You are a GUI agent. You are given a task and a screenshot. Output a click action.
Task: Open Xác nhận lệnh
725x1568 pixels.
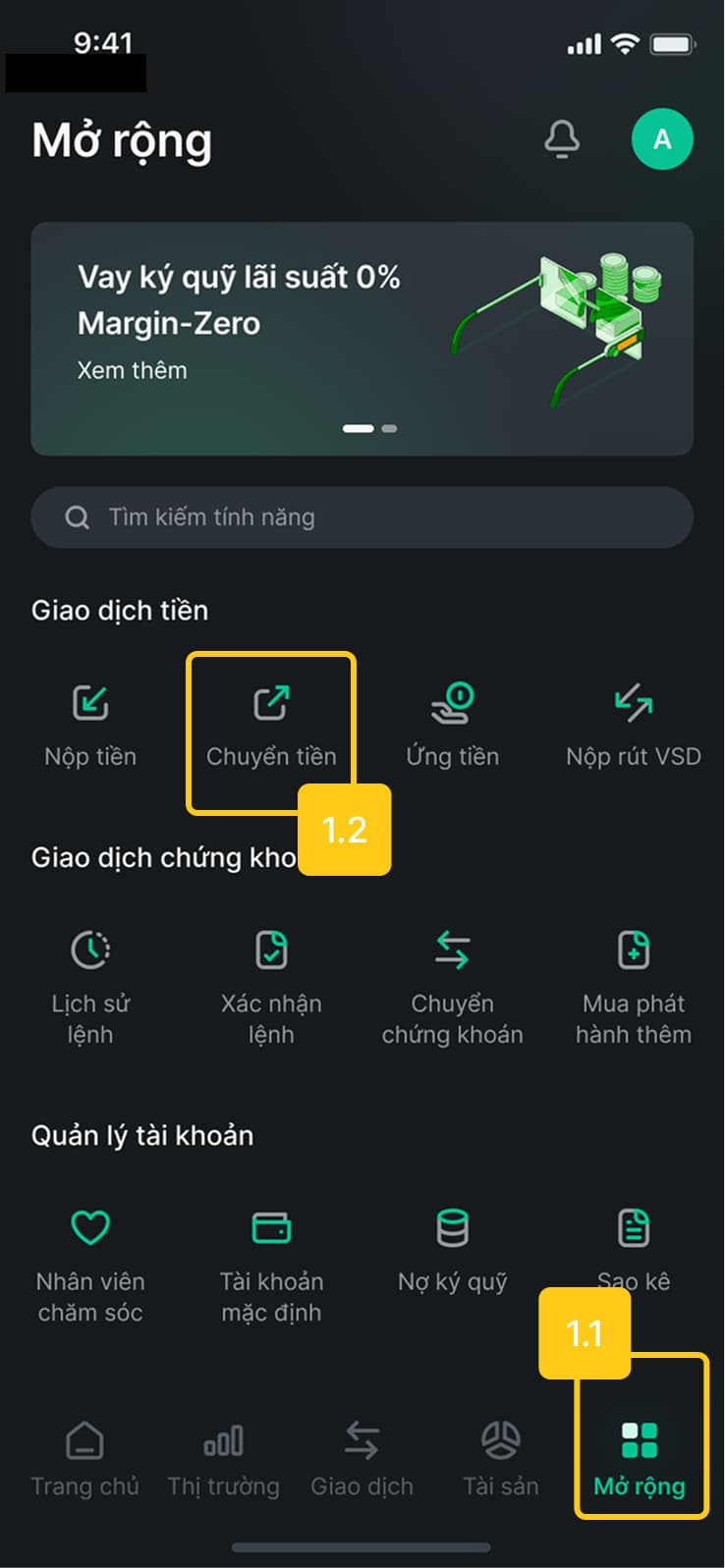point(271,987)
